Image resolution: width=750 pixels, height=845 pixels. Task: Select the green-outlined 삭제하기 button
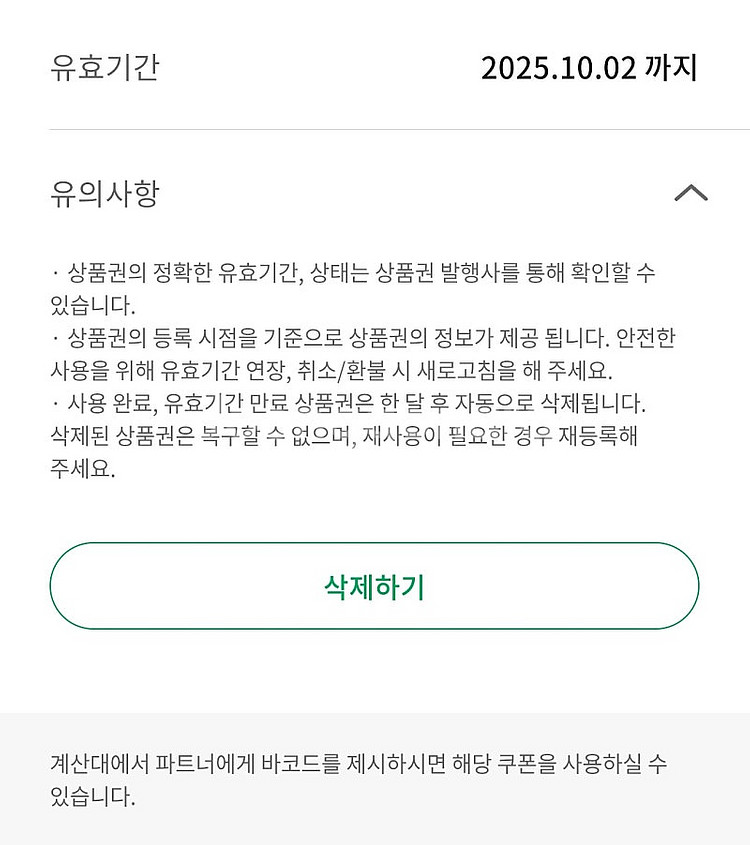pos(374,586)
